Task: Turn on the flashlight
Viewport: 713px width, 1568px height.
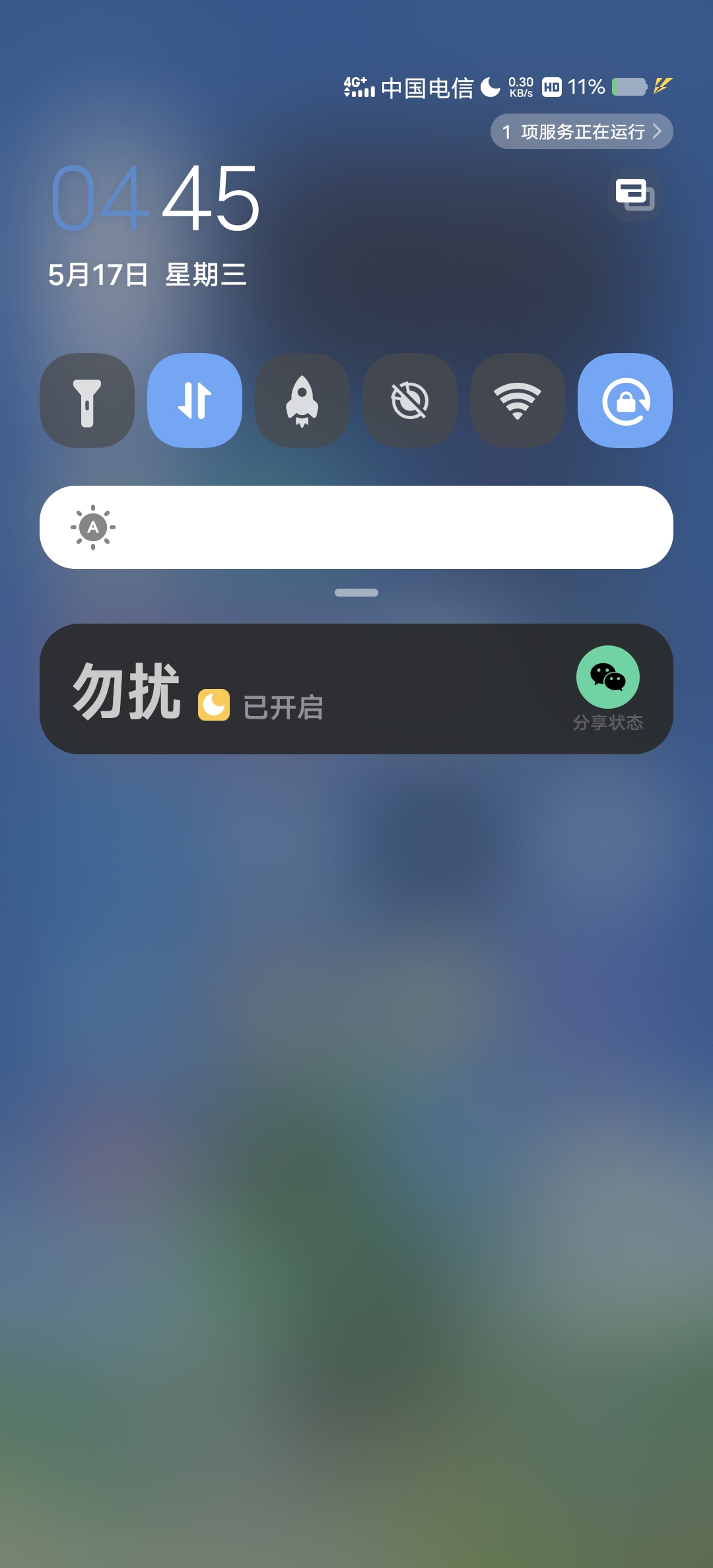Action: coord(87,401)
